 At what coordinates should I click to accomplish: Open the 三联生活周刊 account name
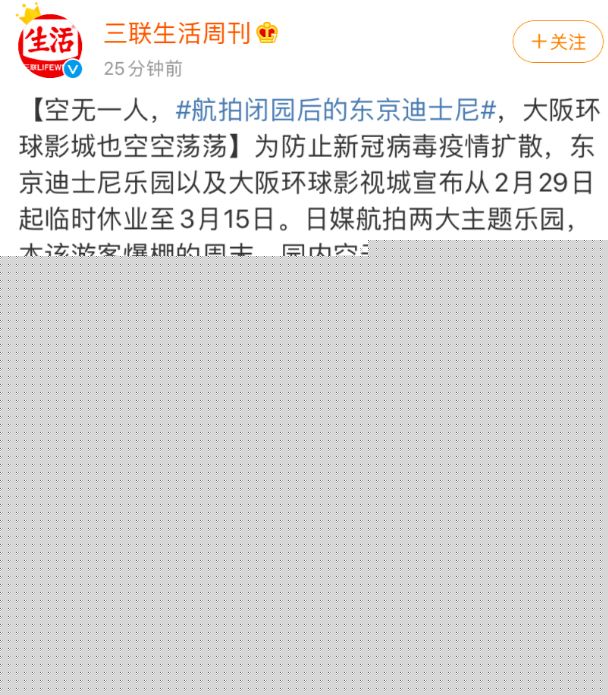pyautogui.click(x=178, y=32)
